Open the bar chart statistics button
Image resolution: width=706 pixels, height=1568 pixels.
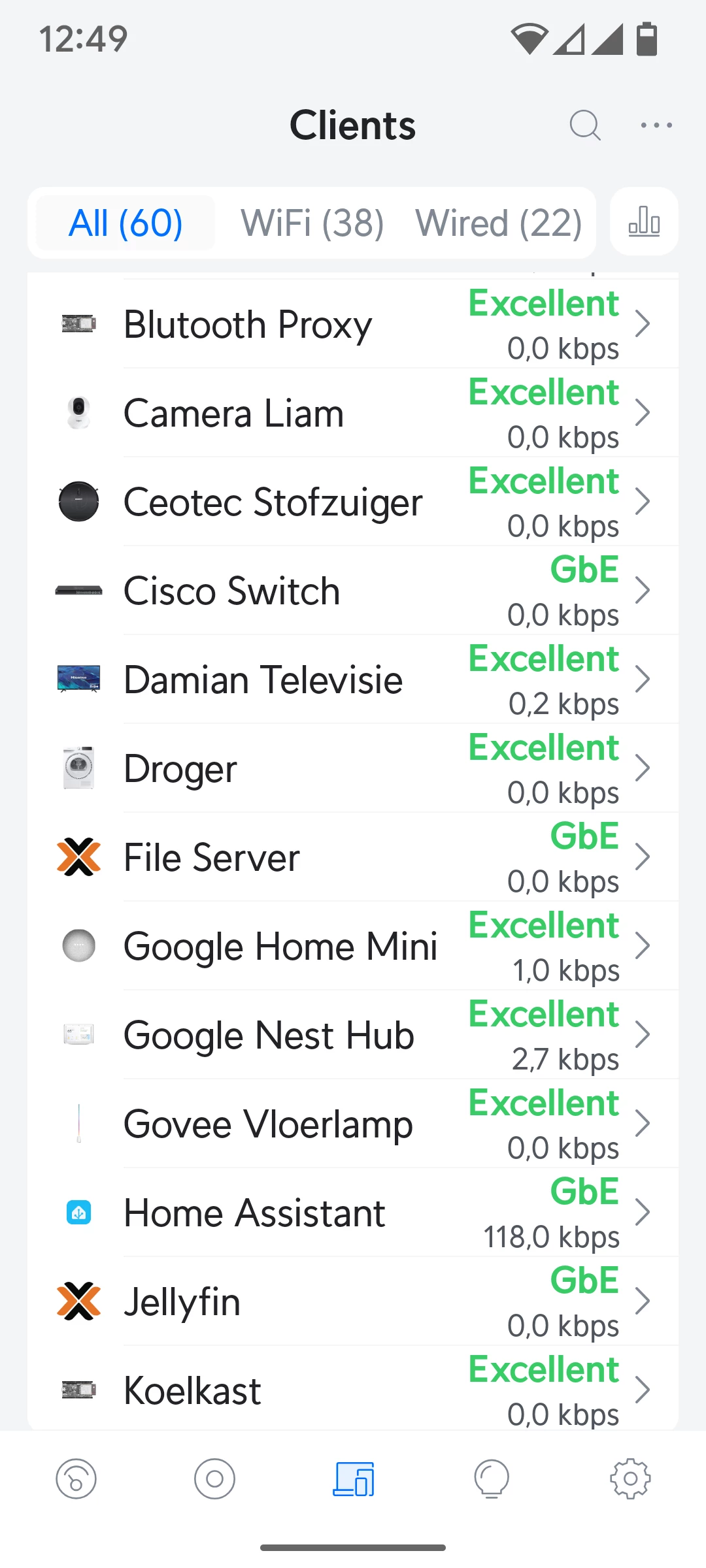[644, 221]
